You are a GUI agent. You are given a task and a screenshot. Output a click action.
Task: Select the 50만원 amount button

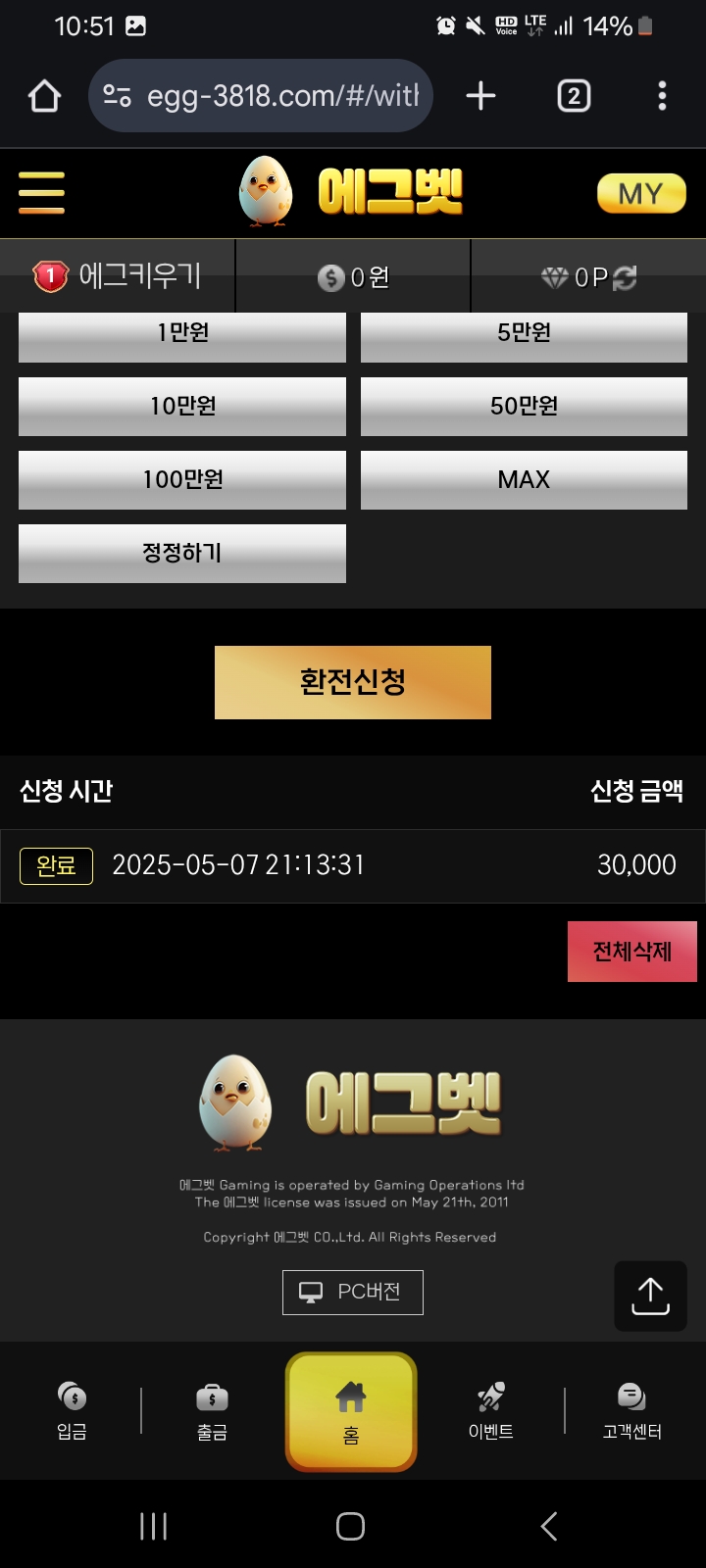(524, 406)
